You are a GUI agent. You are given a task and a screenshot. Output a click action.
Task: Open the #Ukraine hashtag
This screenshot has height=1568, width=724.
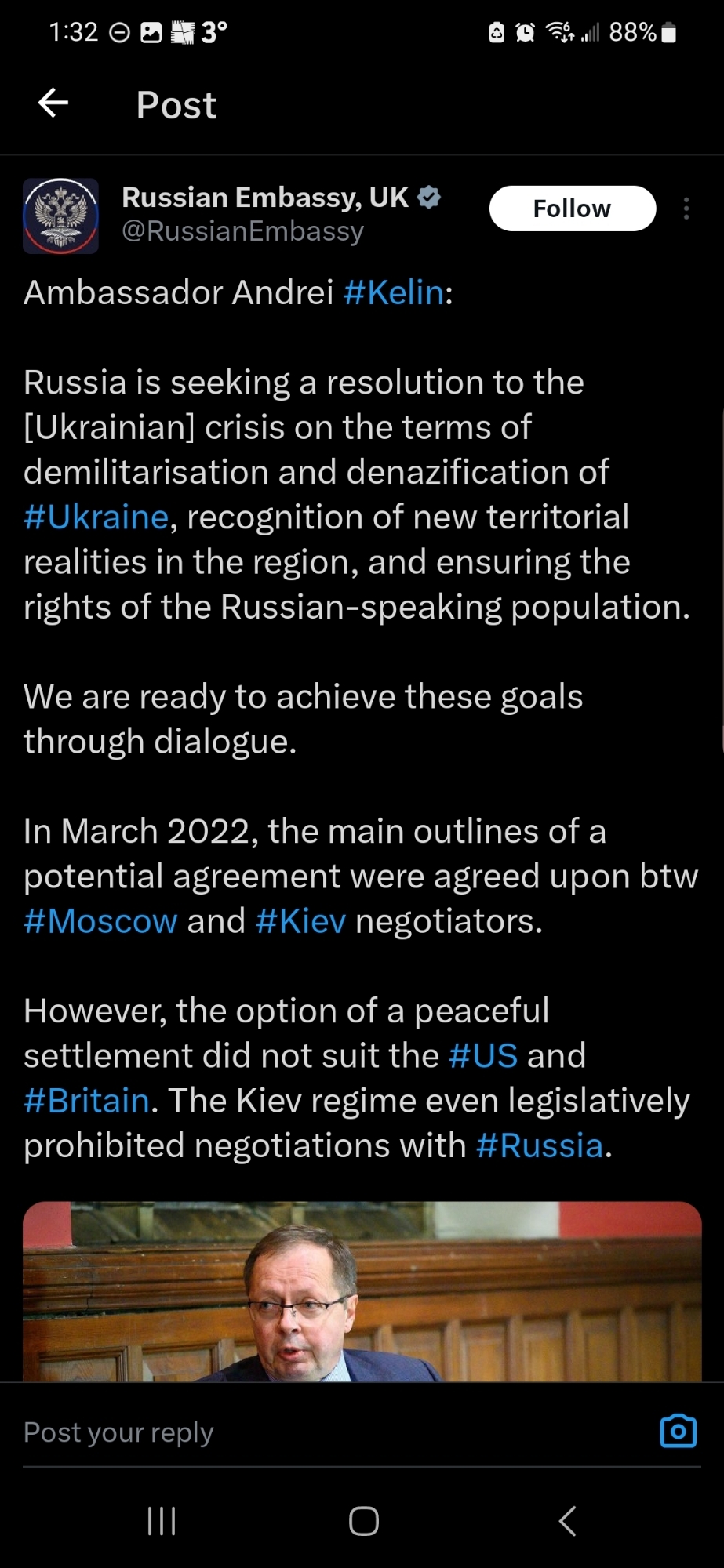coord(96,517)
